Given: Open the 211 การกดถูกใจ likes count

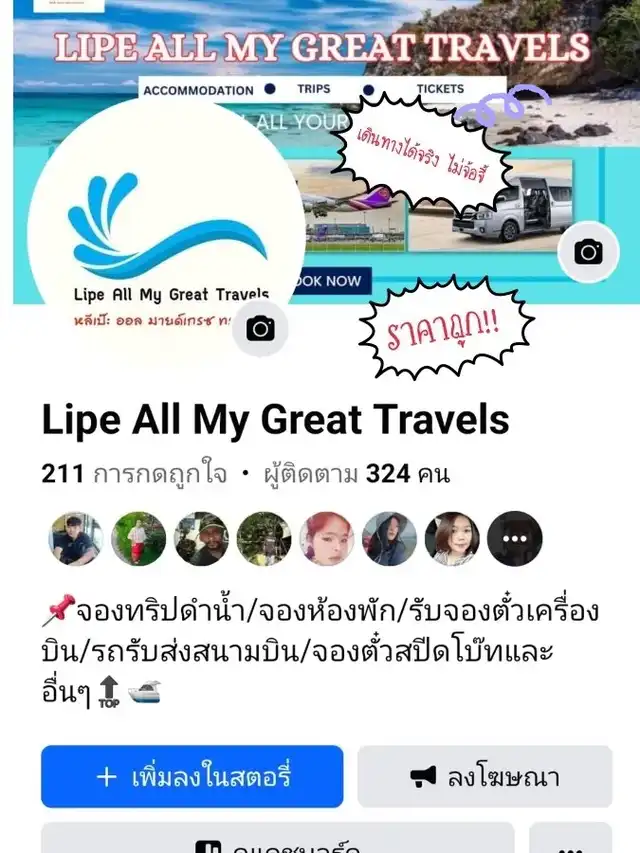Looking at the screenshot, I should tap(134, 473).
